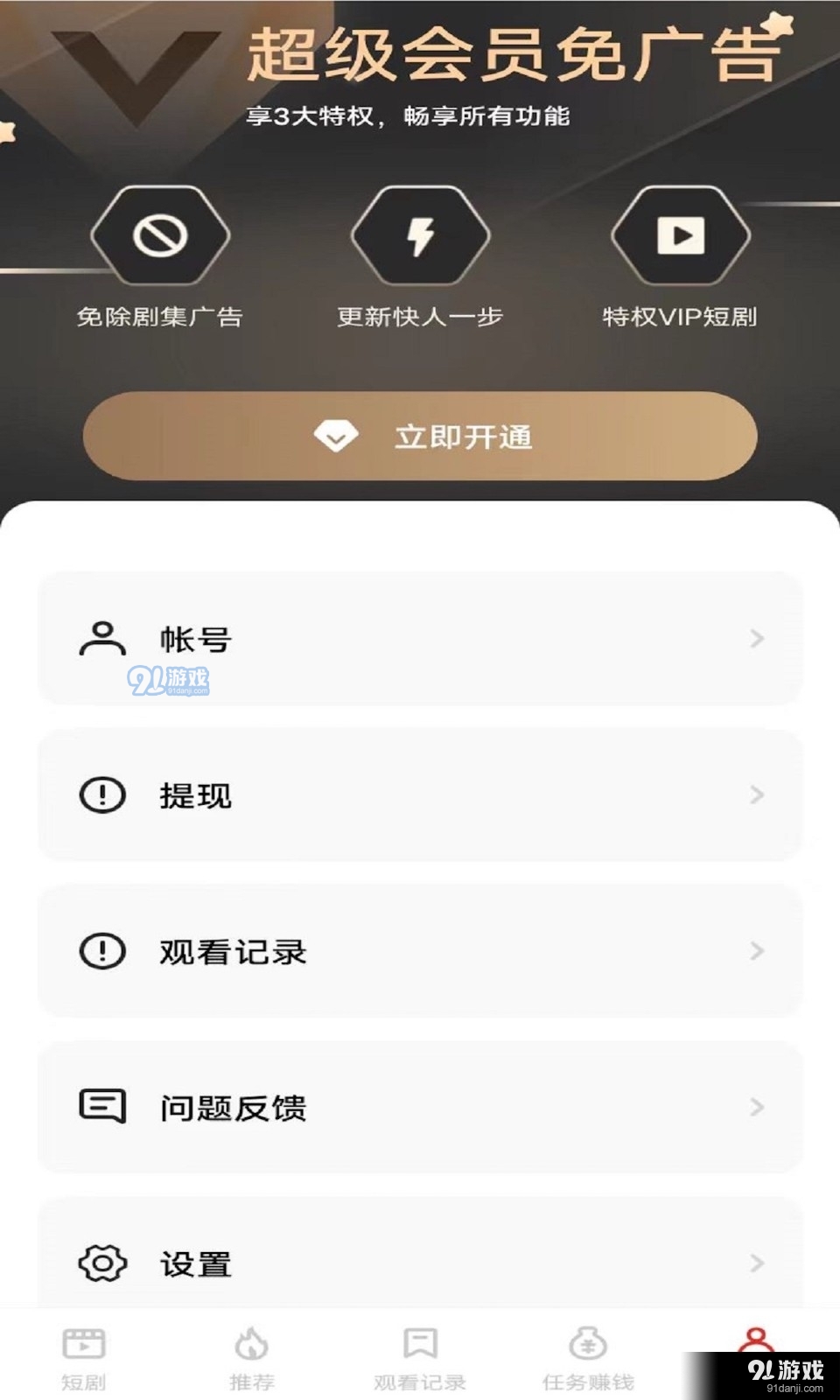Expand the 帐号 row via its chevron
Viewport: 840px width, 1400px height.
click(x=755, y=640)
